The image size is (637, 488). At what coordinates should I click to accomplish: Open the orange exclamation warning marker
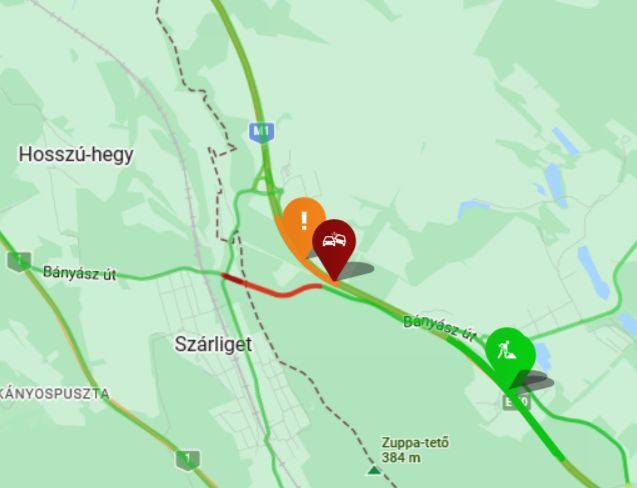tap(300, 222)
